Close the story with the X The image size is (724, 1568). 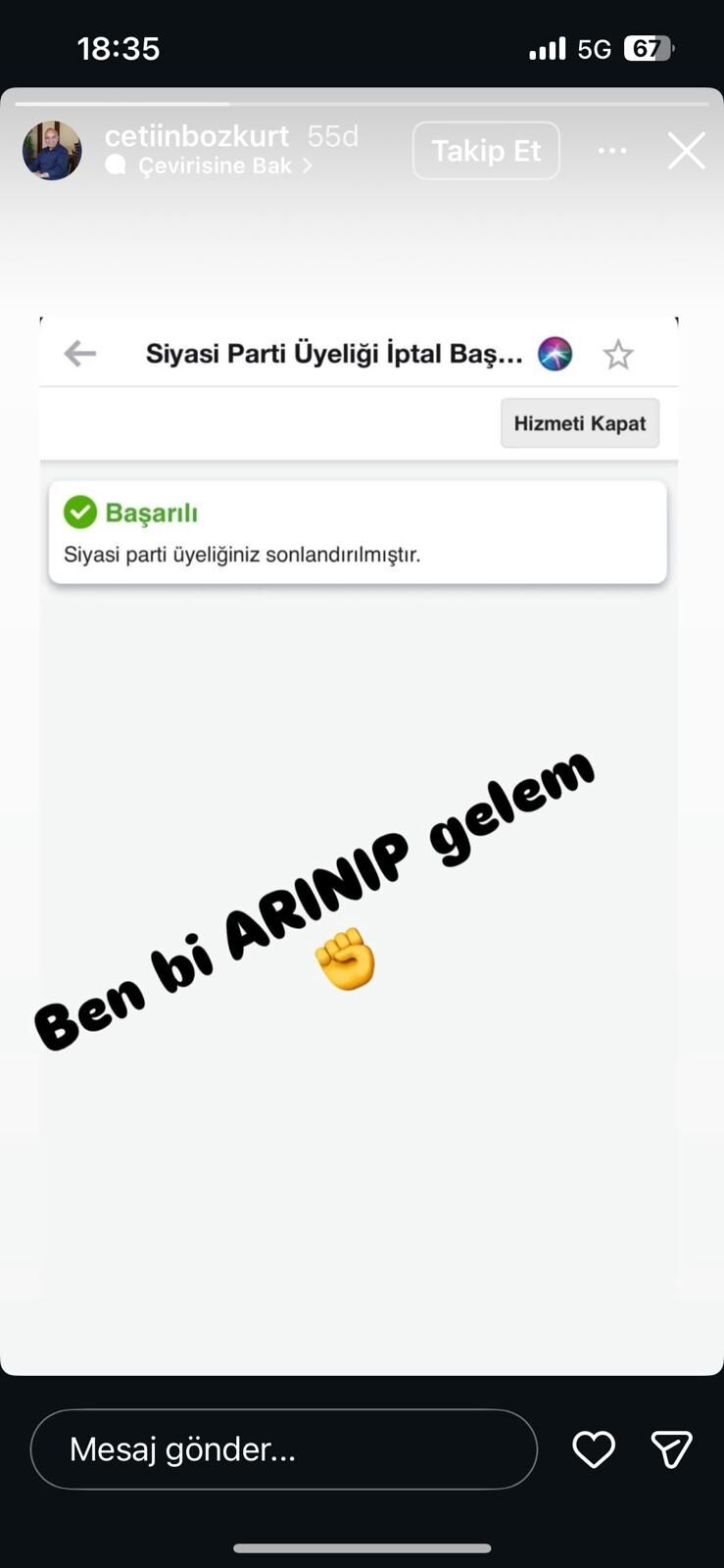point(686,151)
